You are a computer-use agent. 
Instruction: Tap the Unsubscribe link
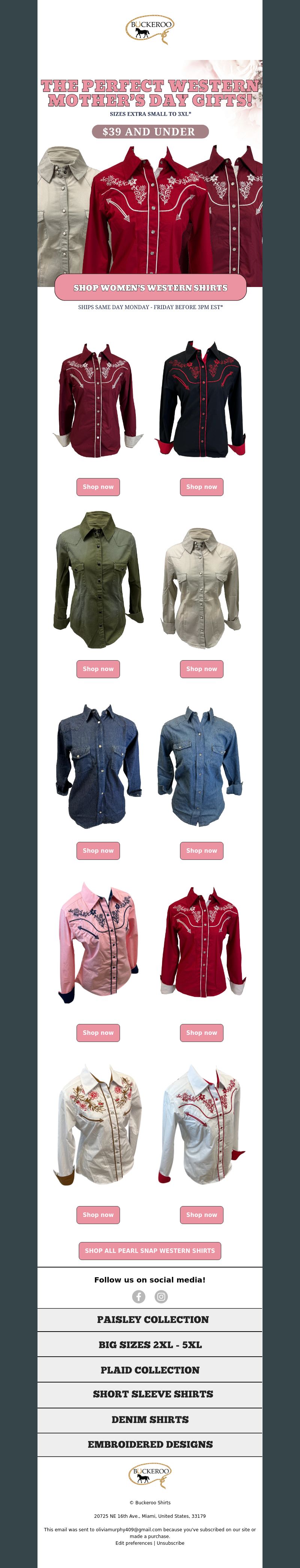(x=170, y=1543)
